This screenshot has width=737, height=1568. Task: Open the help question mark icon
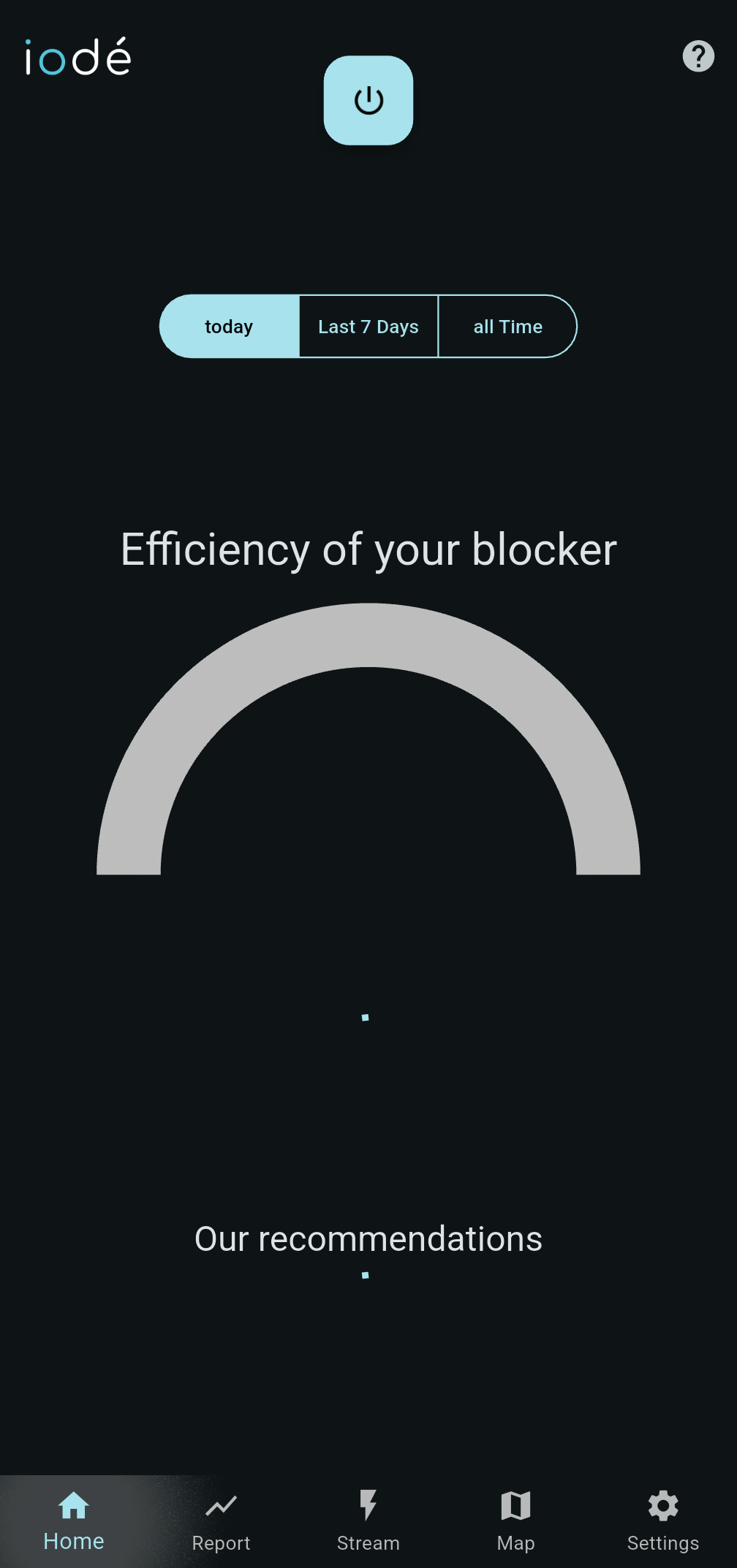(698, 56)
